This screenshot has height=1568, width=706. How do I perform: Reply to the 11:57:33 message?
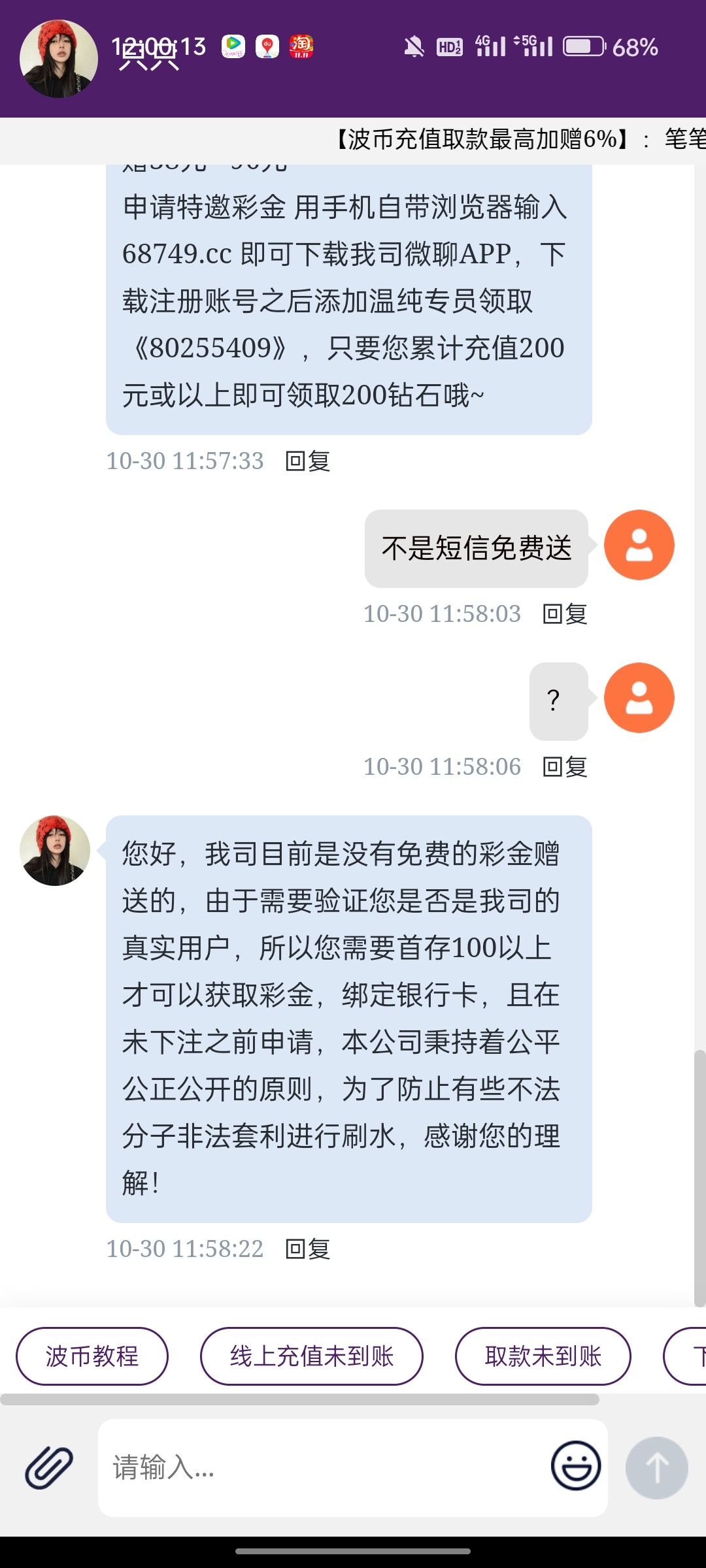pos(308,461)
